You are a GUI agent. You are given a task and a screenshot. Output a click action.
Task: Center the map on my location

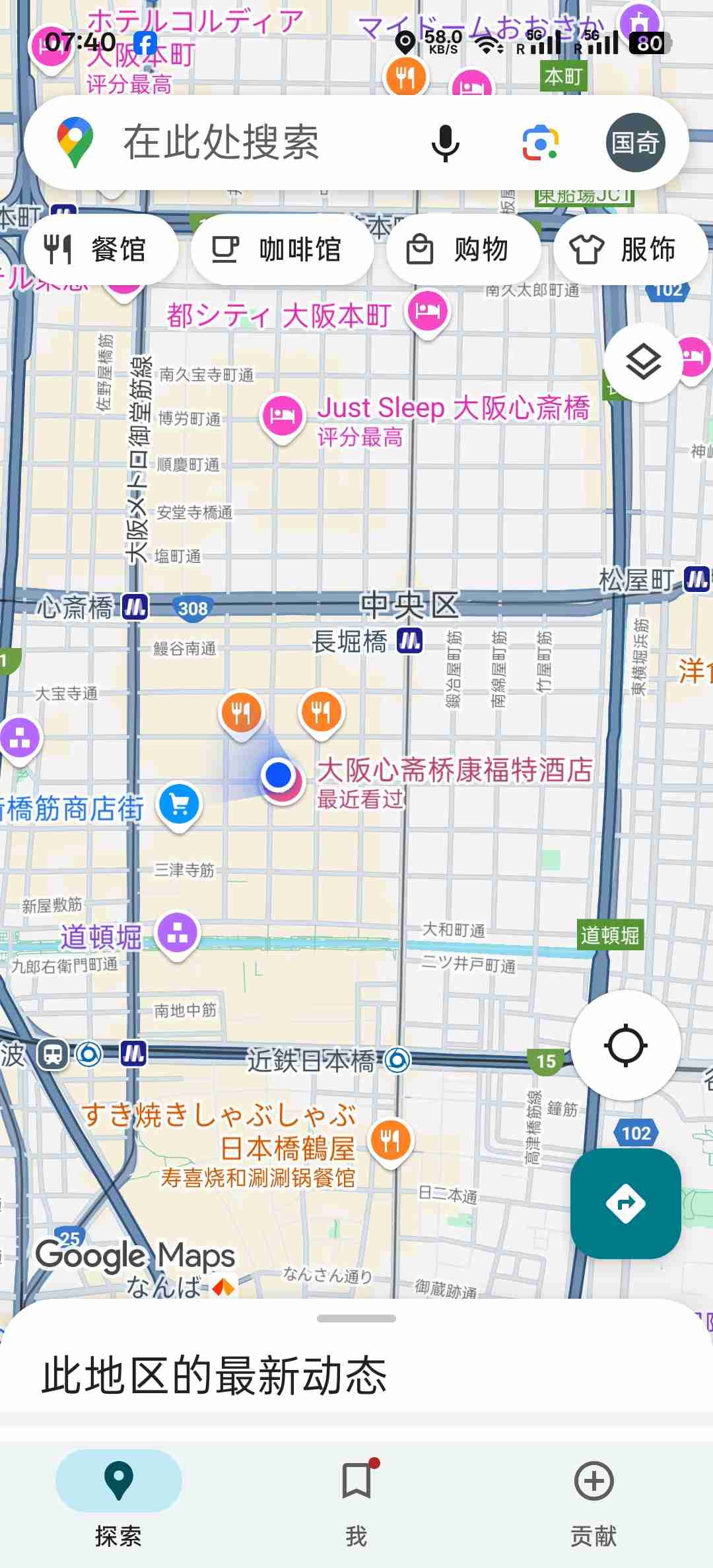click(625, 1045)
